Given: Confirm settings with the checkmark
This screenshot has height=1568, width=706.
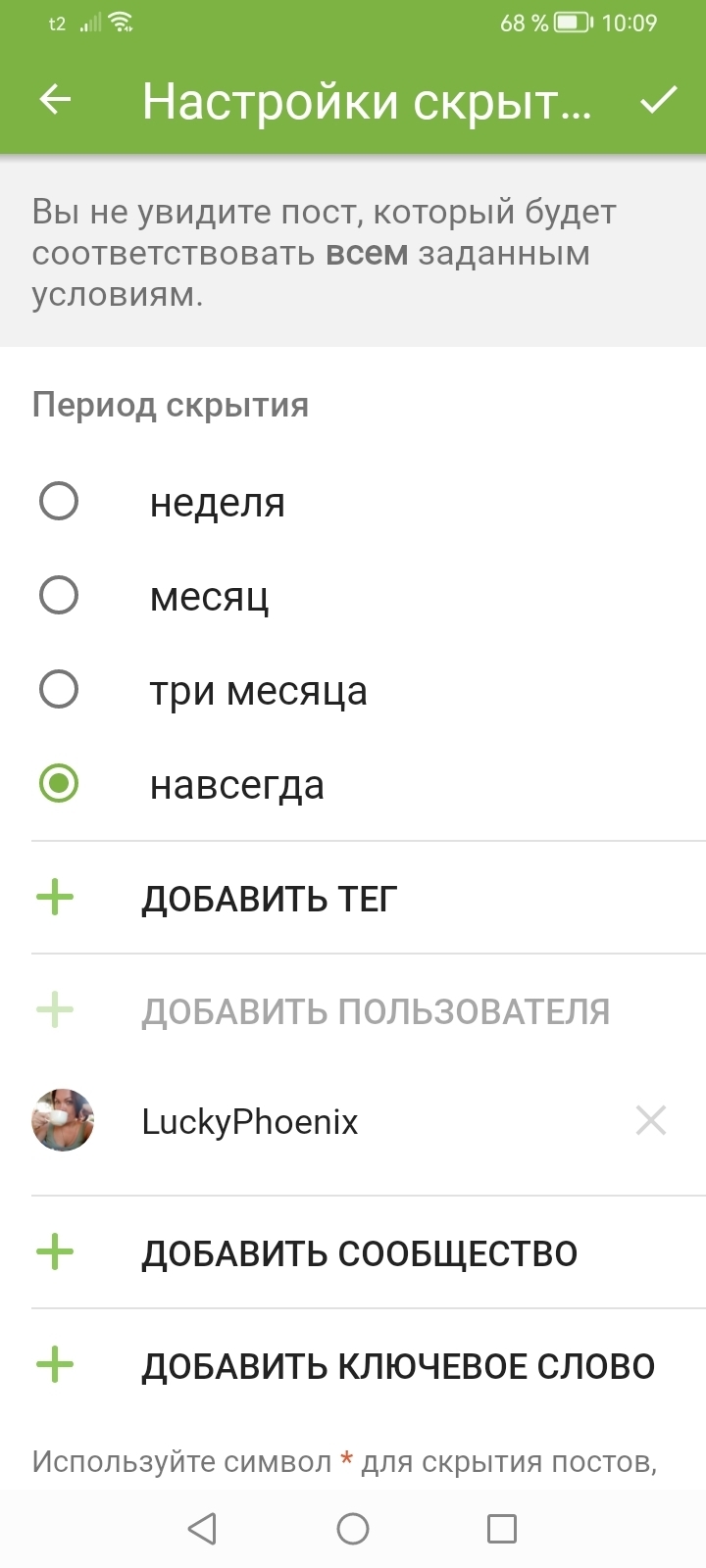Looking at the screenshot, I should click(x=659, y=100).
